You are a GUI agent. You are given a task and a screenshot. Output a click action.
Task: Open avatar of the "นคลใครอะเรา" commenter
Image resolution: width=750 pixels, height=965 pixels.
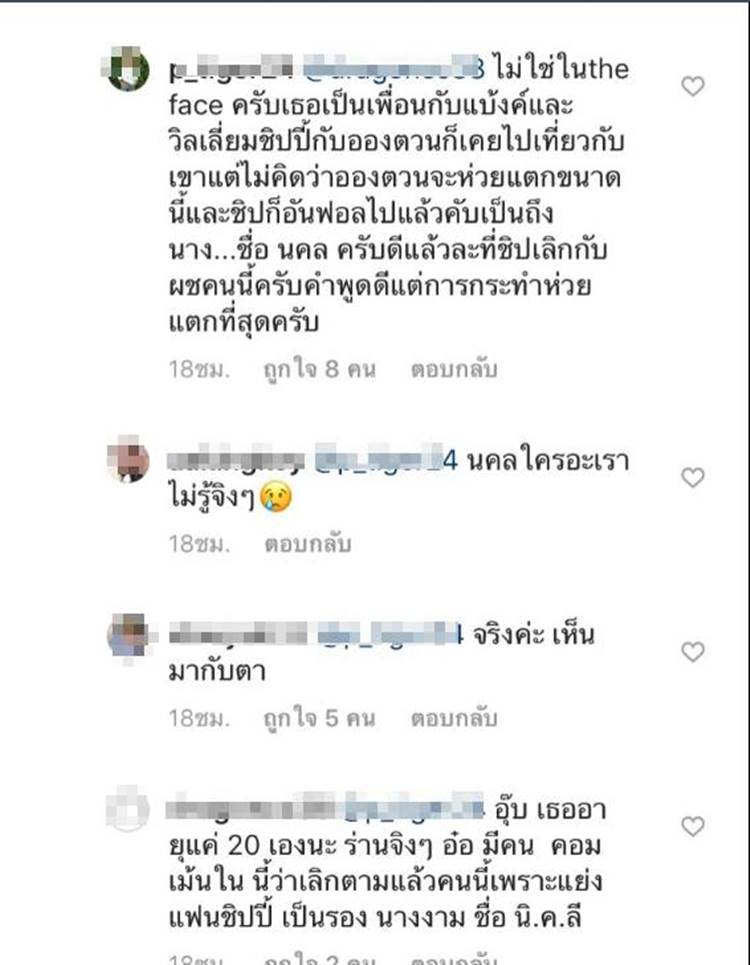click(x=129, y=462)
